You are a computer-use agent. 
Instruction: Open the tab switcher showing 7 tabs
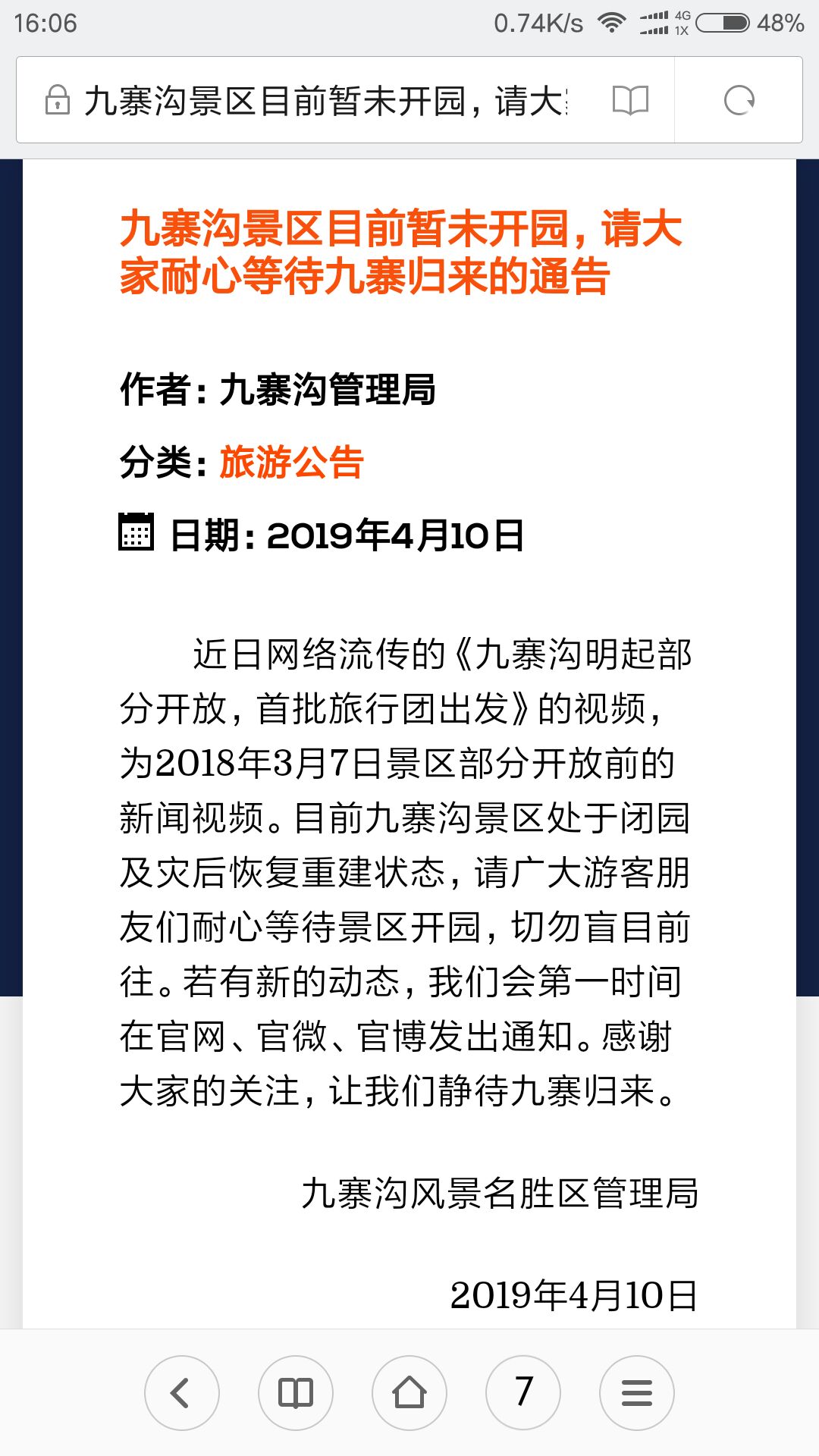(x=523, y=1393)
